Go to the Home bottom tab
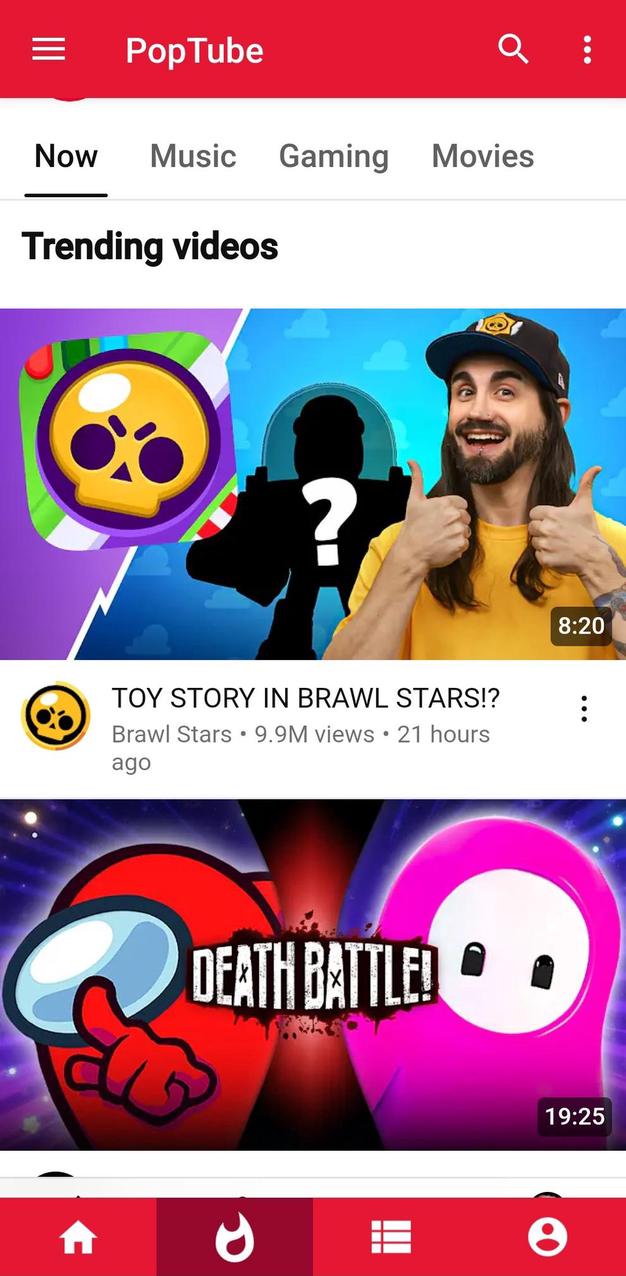Image resolution: width=626 pixels, height=1276 pixels. [x=78, y=1238]
